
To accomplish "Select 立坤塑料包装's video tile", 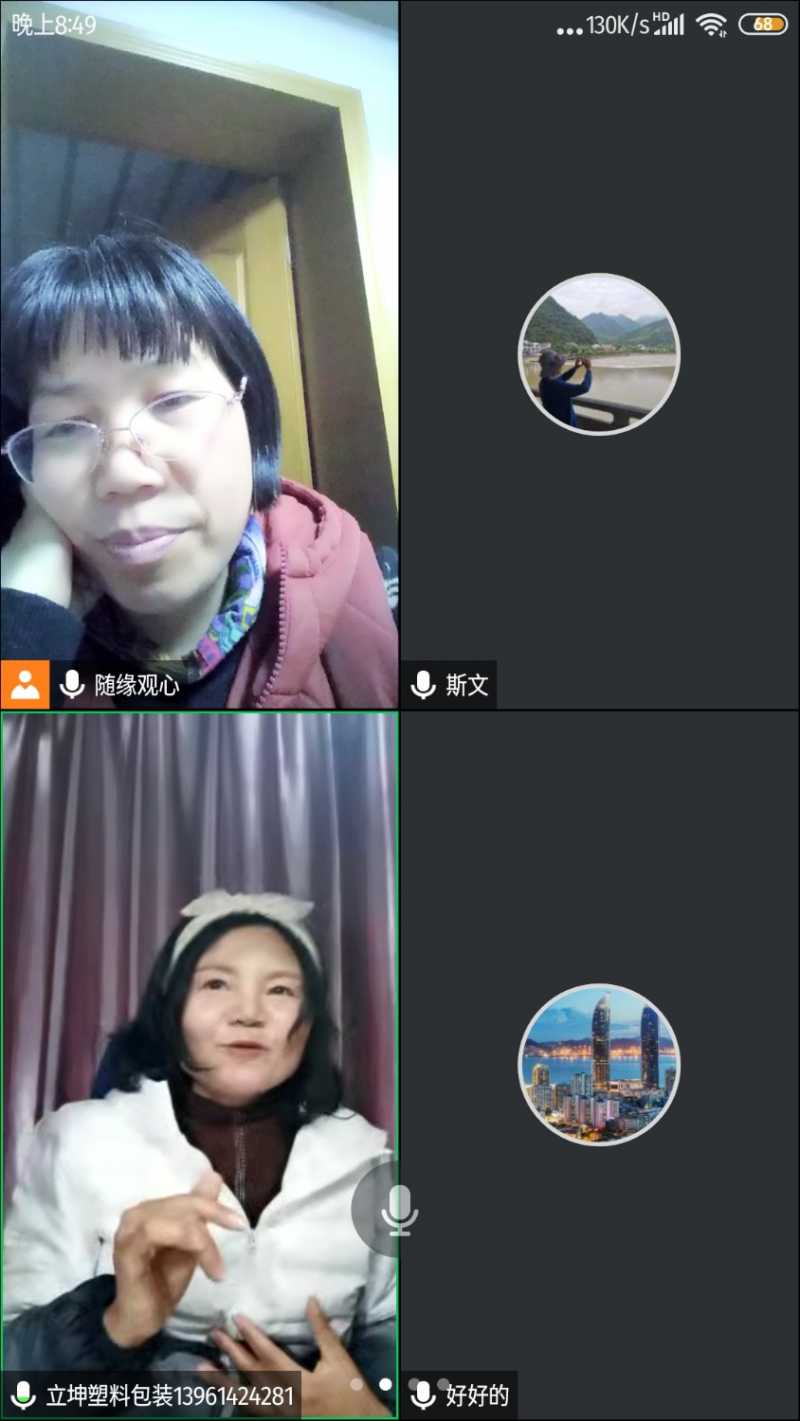I will pos(200,1000).
